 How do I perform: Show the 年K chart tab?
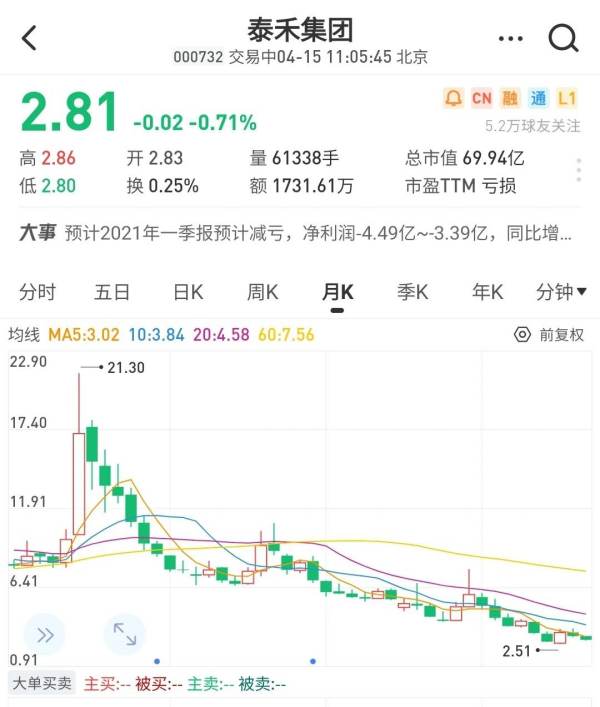tap(487, 292)
